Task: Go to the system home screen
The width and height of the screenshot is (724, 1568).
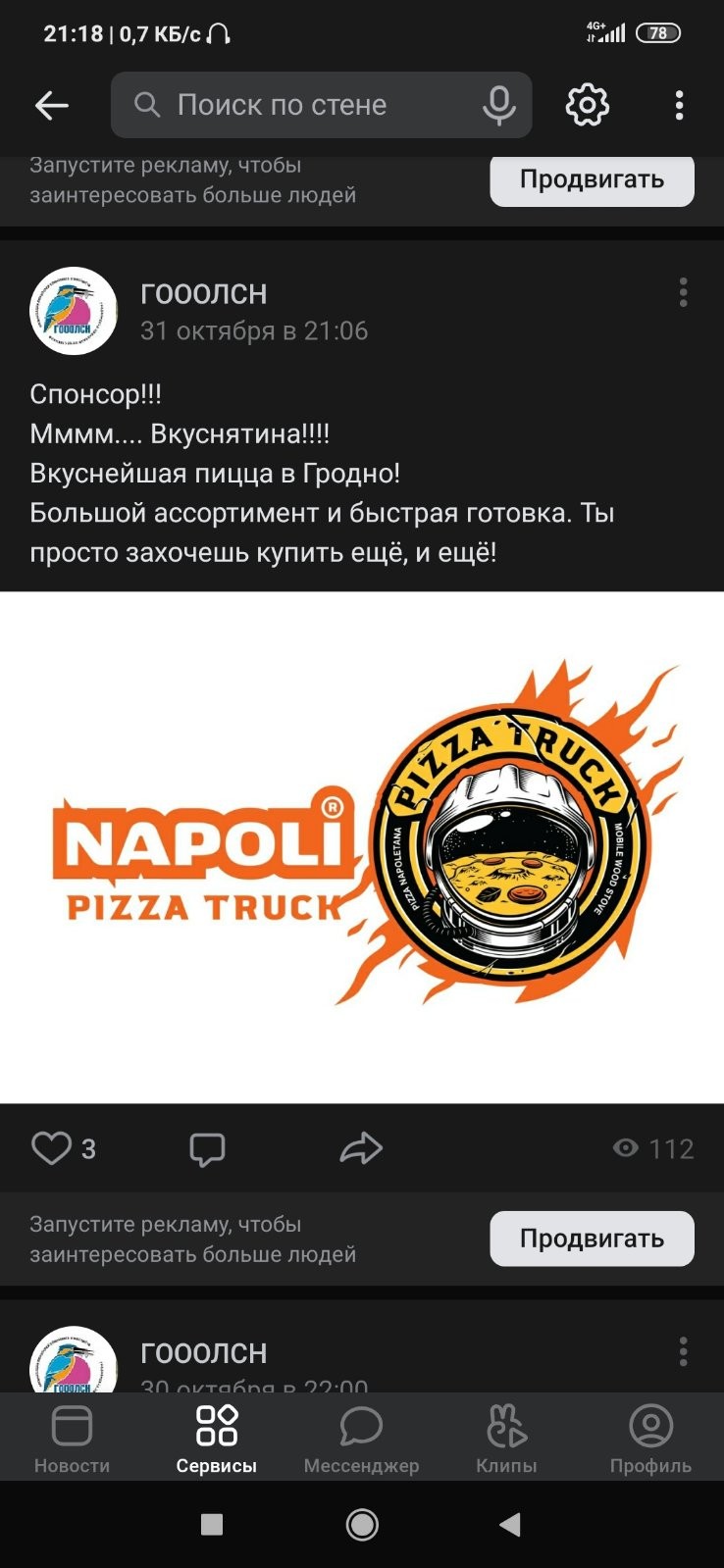Action: click(x=362, y=1524)
